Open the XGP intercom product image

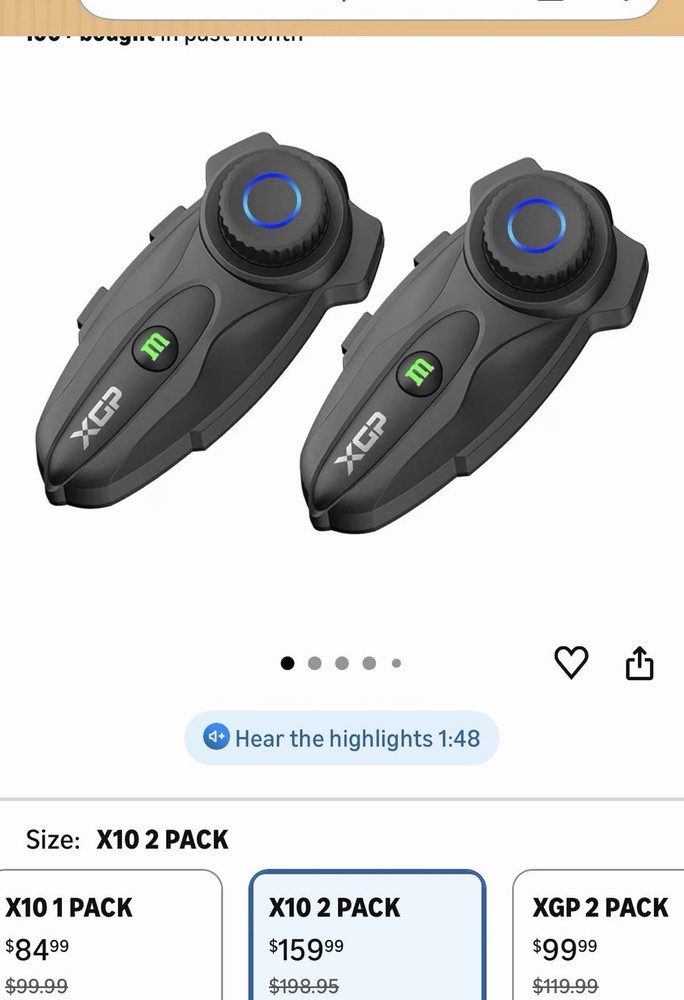[x=342, y=340]
